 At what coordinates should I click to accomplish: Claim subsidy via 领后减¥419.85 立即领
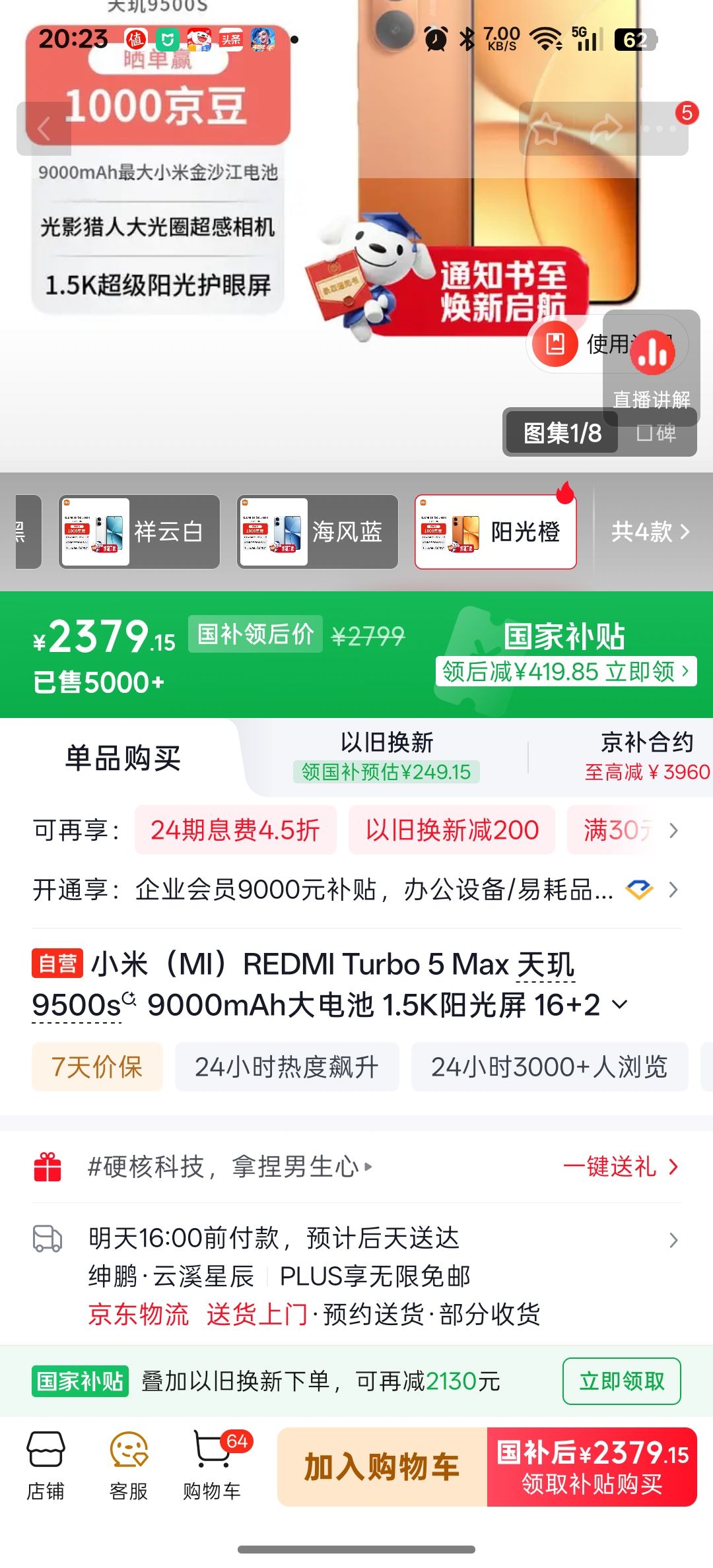coord(566,671)
